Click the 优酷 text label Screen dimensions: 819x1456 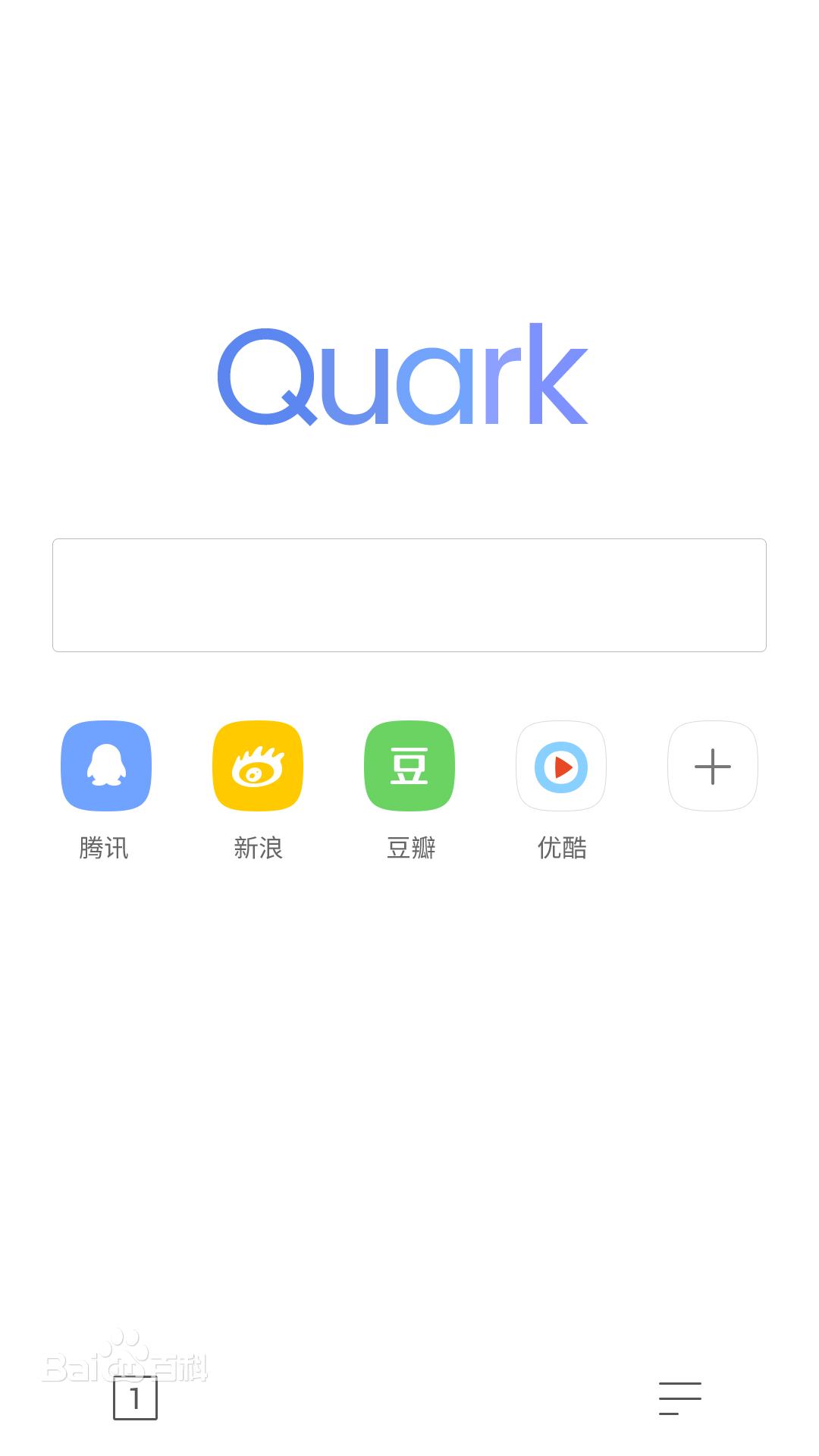tap(560, 849)
